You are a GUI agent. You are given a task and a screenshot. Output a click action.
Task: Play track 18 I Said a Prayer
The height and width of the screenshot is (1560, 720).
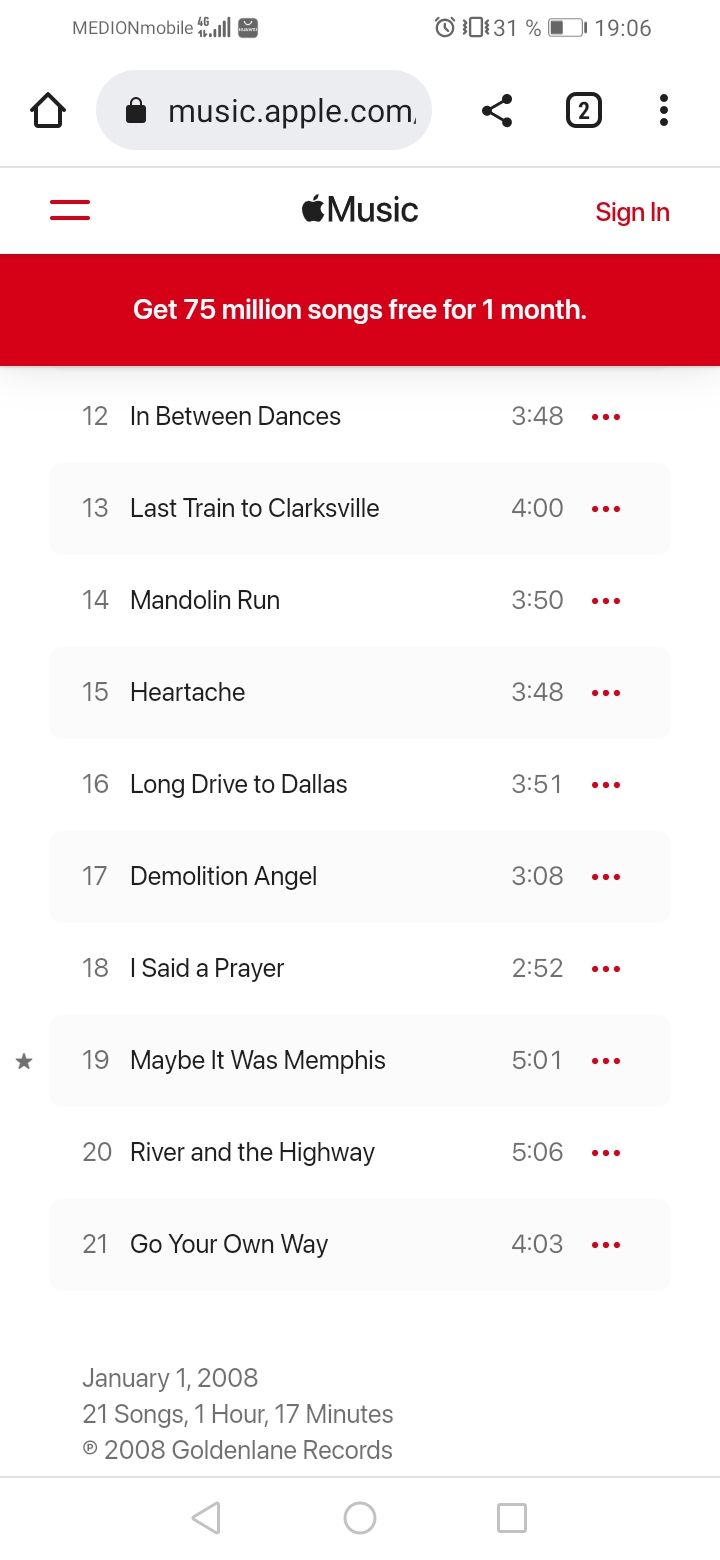coord(207,968)
